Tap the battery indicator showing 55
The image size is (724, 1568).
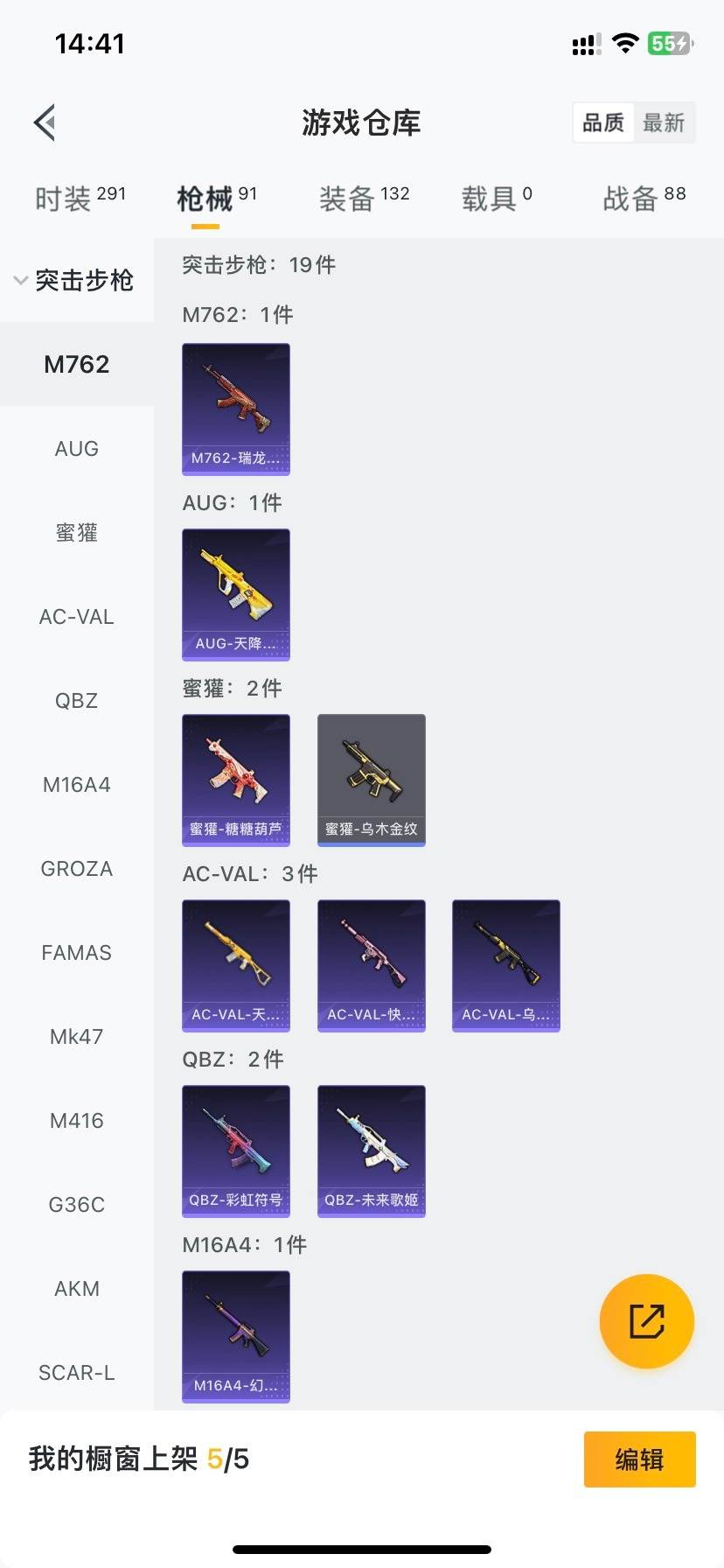pyautogui.click(x=669, y=43)
